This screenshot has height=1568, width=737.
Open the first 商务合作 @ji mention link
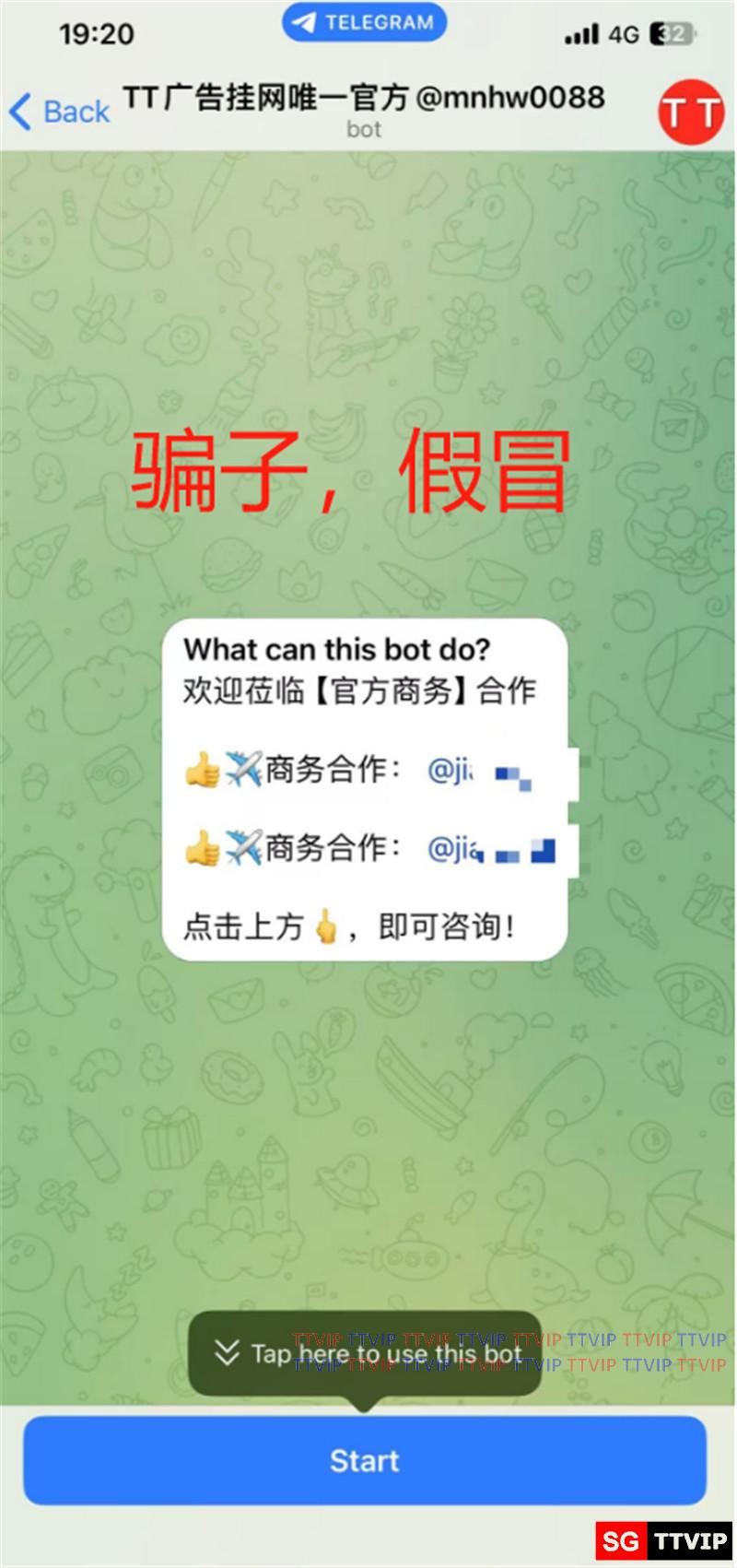coord(451,769)
